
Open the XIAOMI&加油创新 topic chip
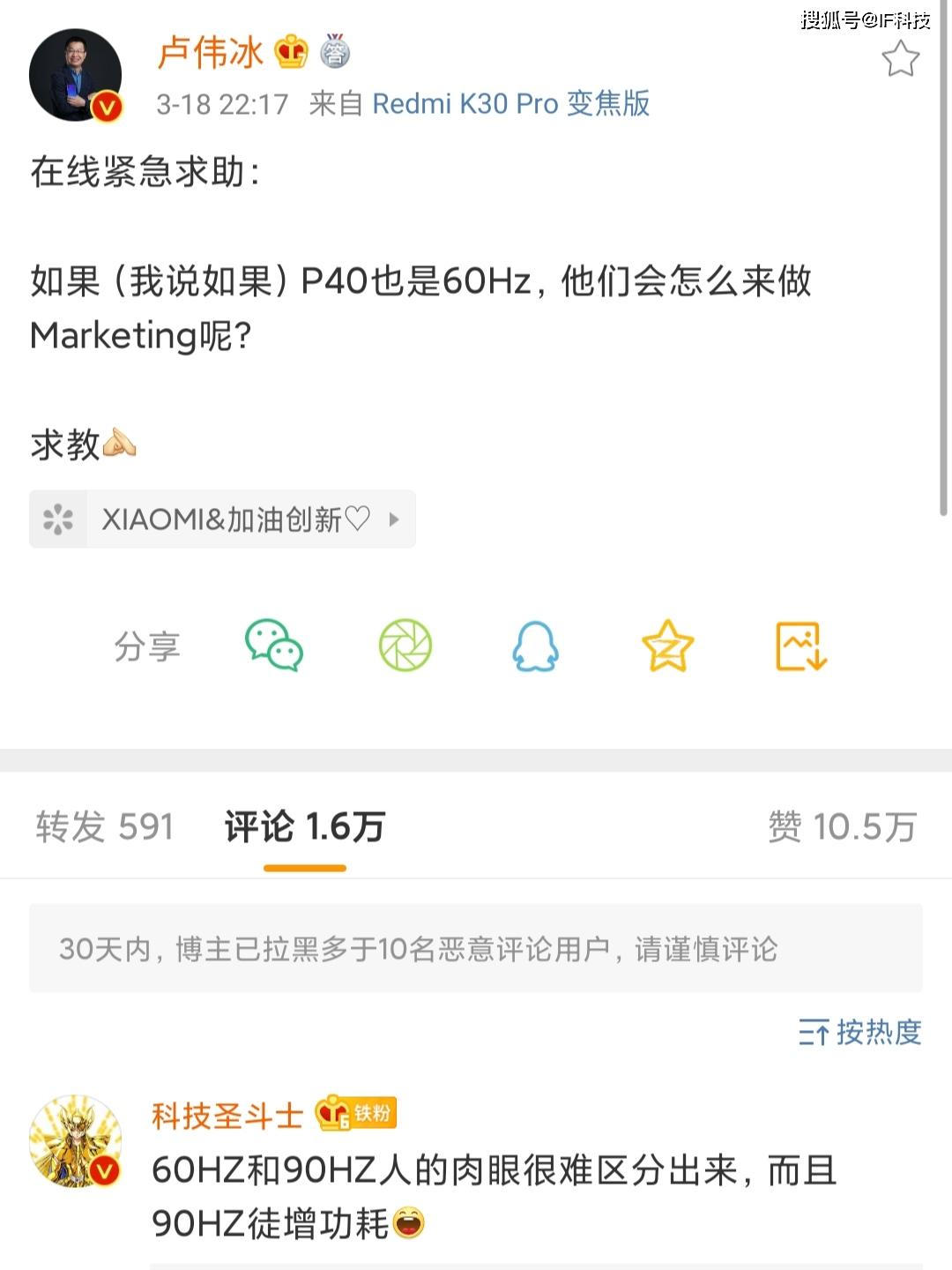click(x=222, y=519)
